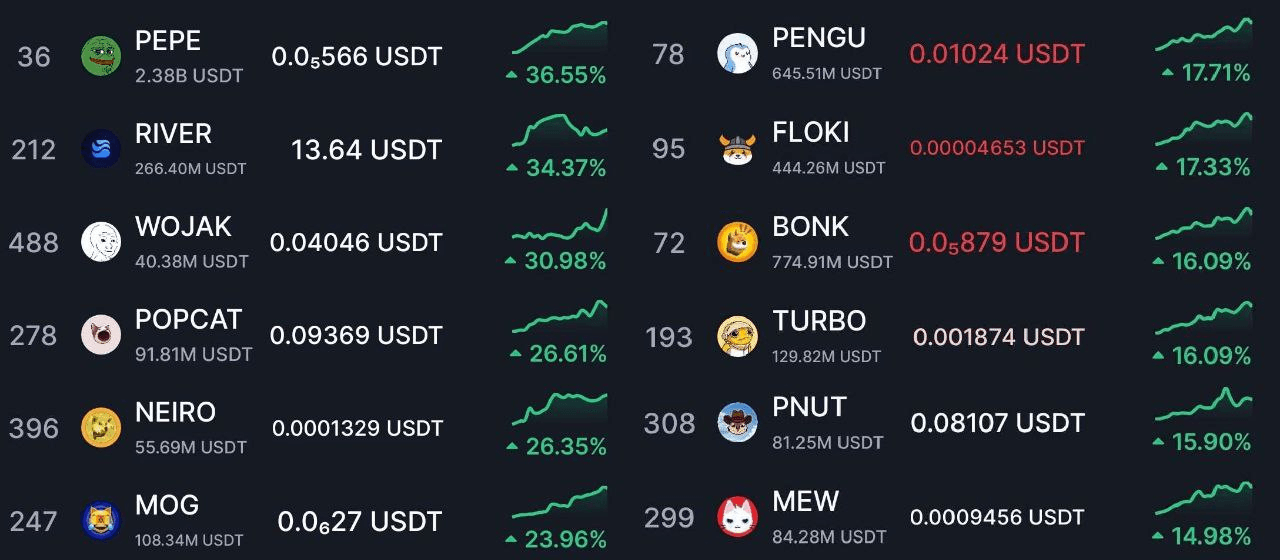View PENGU coin details
The height and width of the screenshot is (560, 1280).
(x=819, y=39)
